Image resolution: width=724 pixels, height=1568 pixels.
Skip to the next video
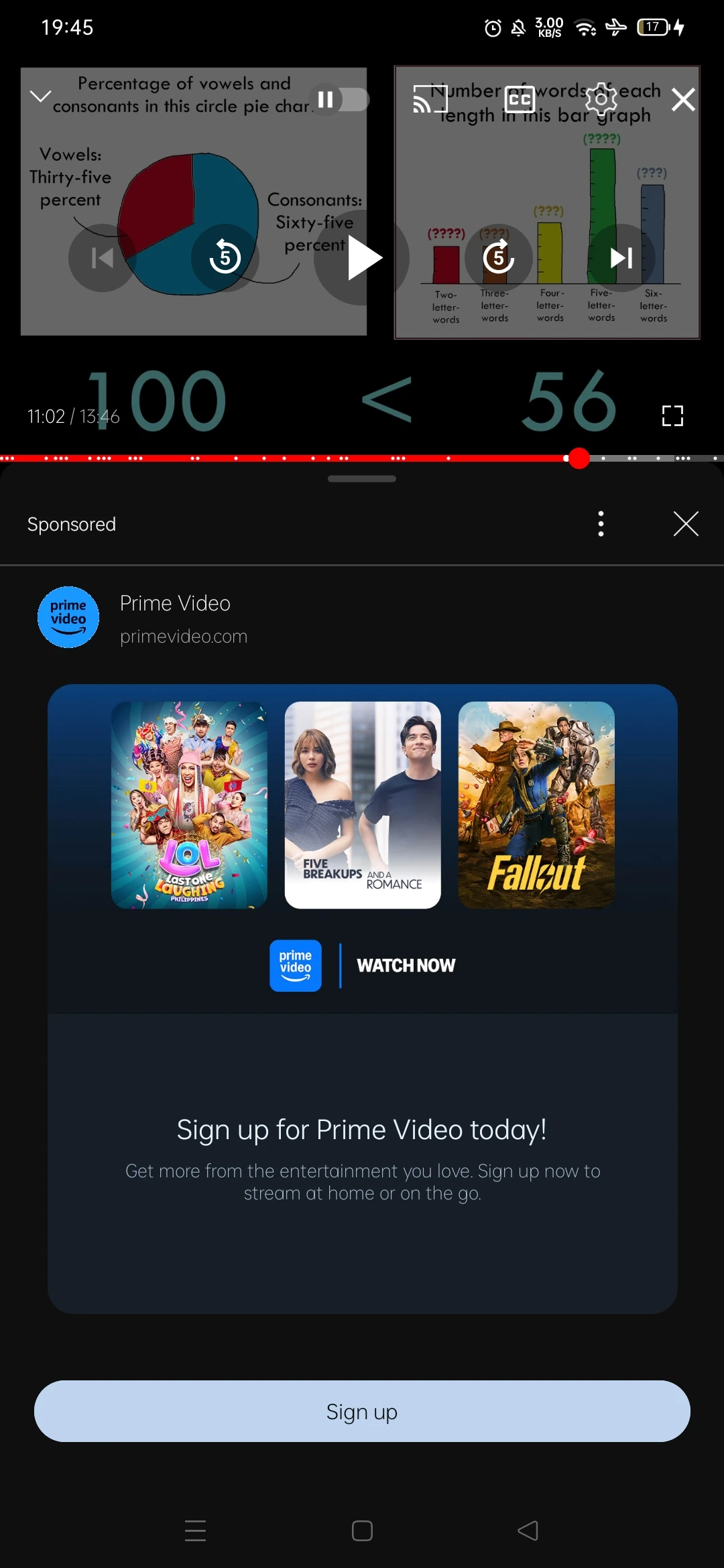(x=621, y=258)
